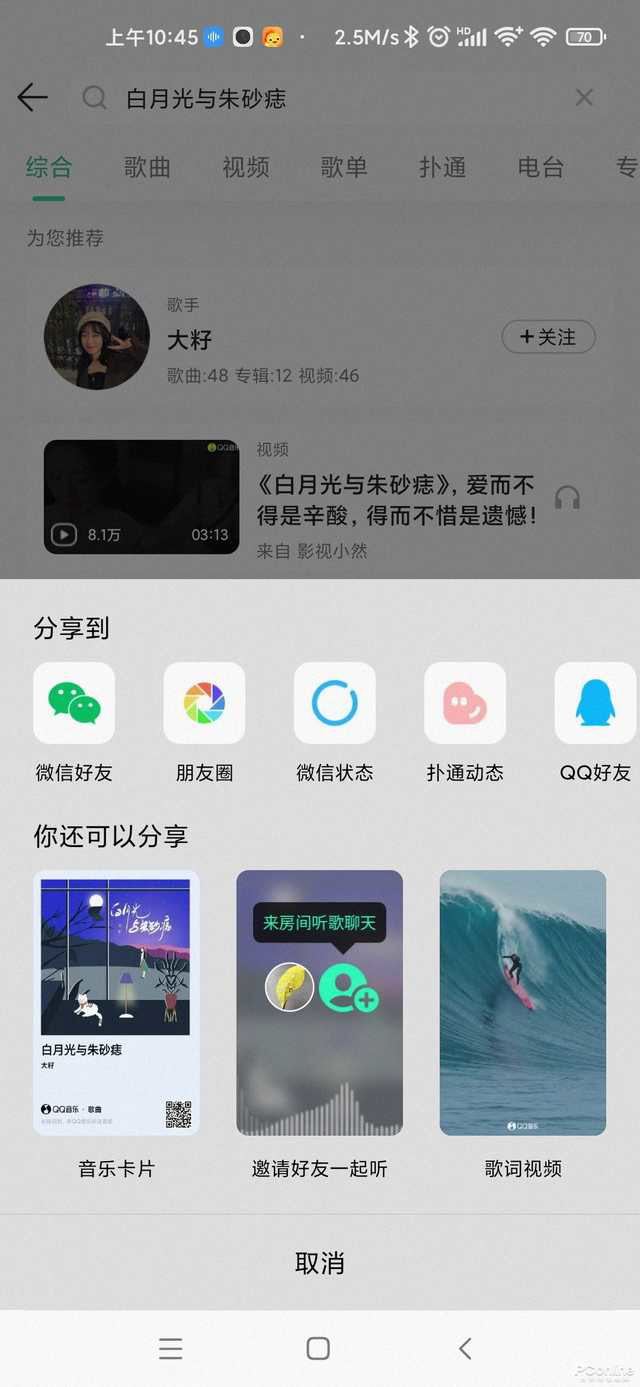Select the 音乐卡片 share option

coord(116,1003)
